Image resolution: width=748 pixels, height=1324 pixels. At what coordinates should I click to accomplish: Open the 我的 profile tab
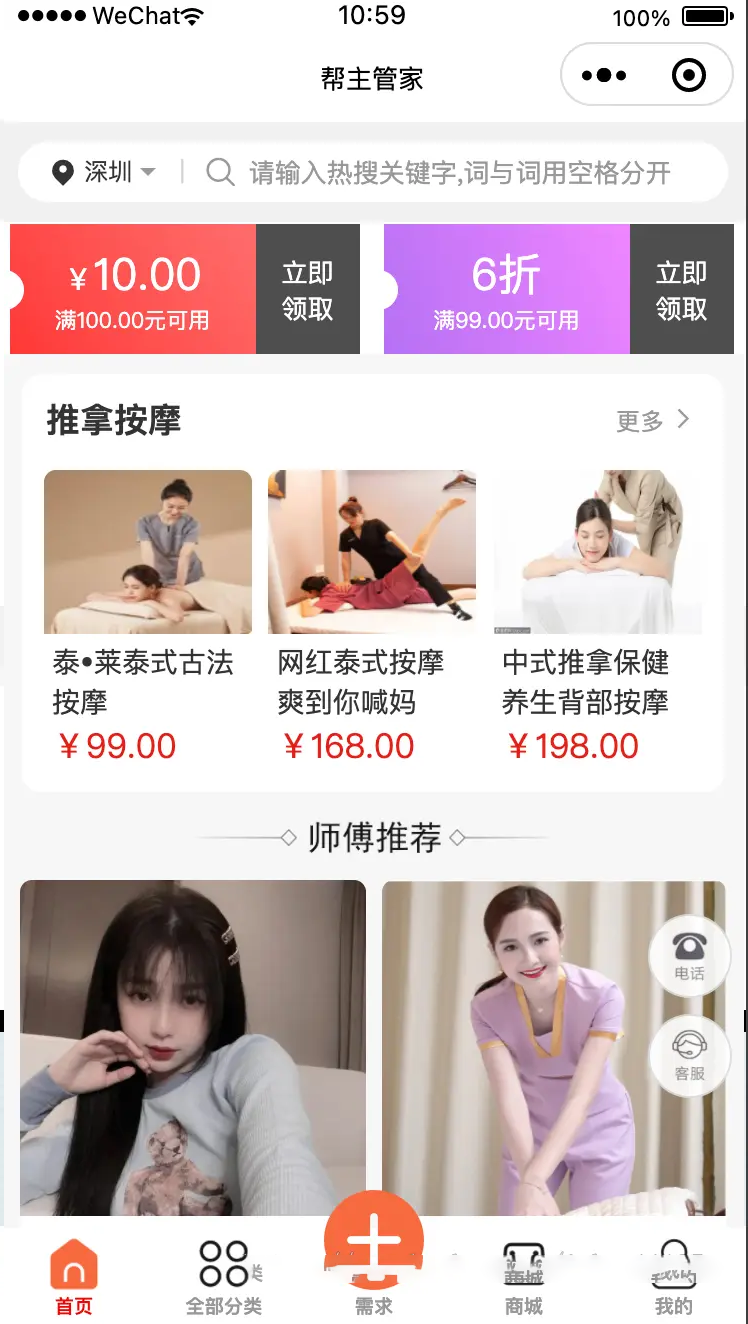pos(673,1276)
